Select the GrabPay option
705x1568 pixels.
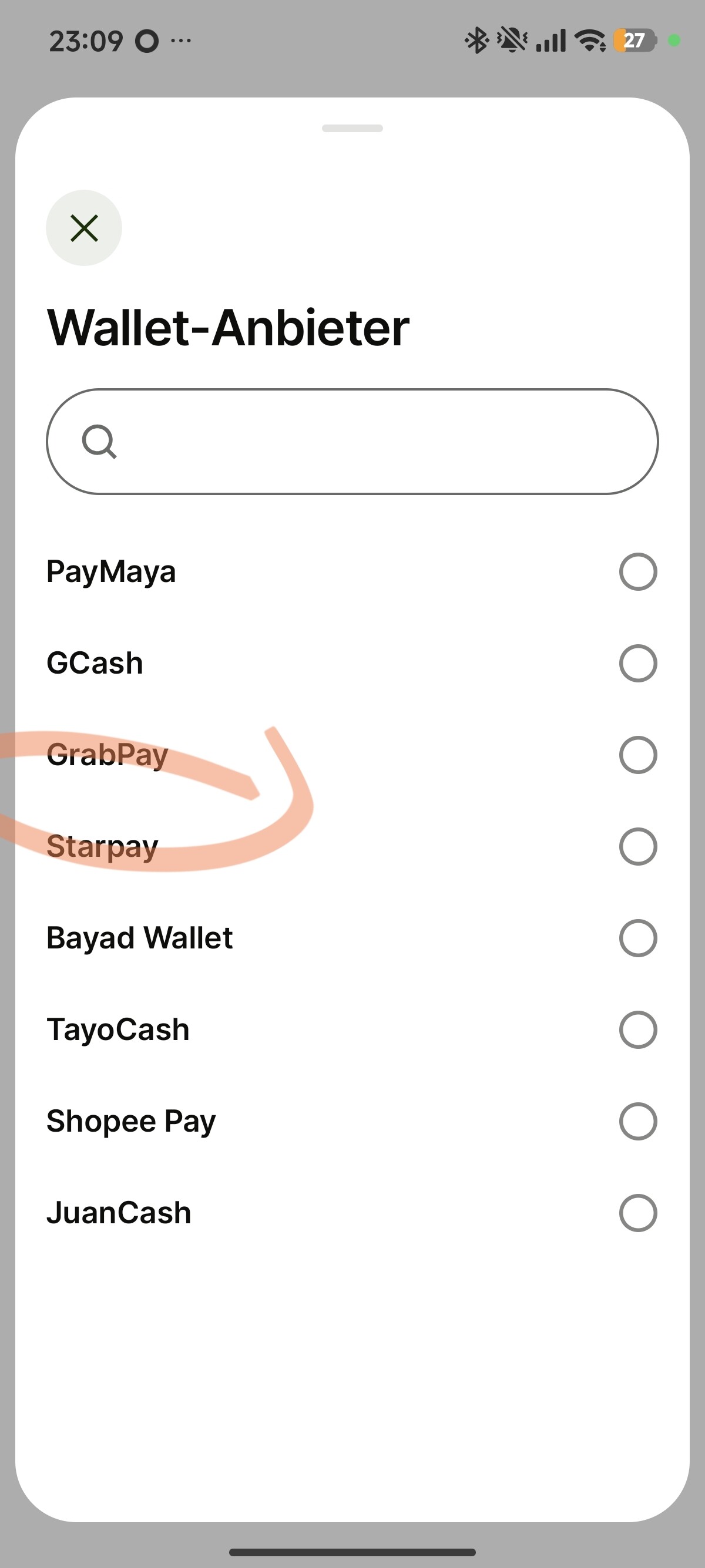[x=637, y=755]
